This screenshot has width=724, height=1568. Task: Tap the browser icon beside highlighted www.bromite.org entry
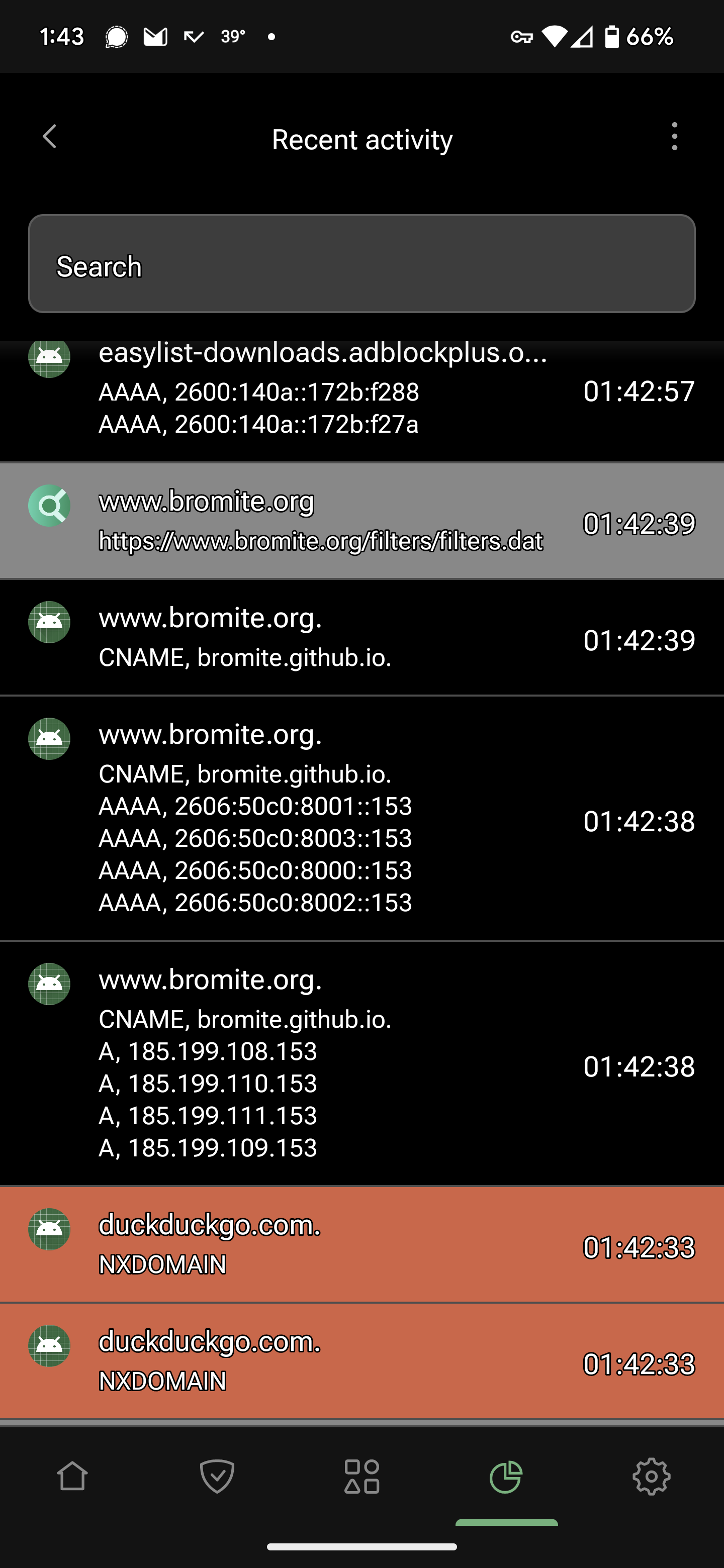[49, 505]
